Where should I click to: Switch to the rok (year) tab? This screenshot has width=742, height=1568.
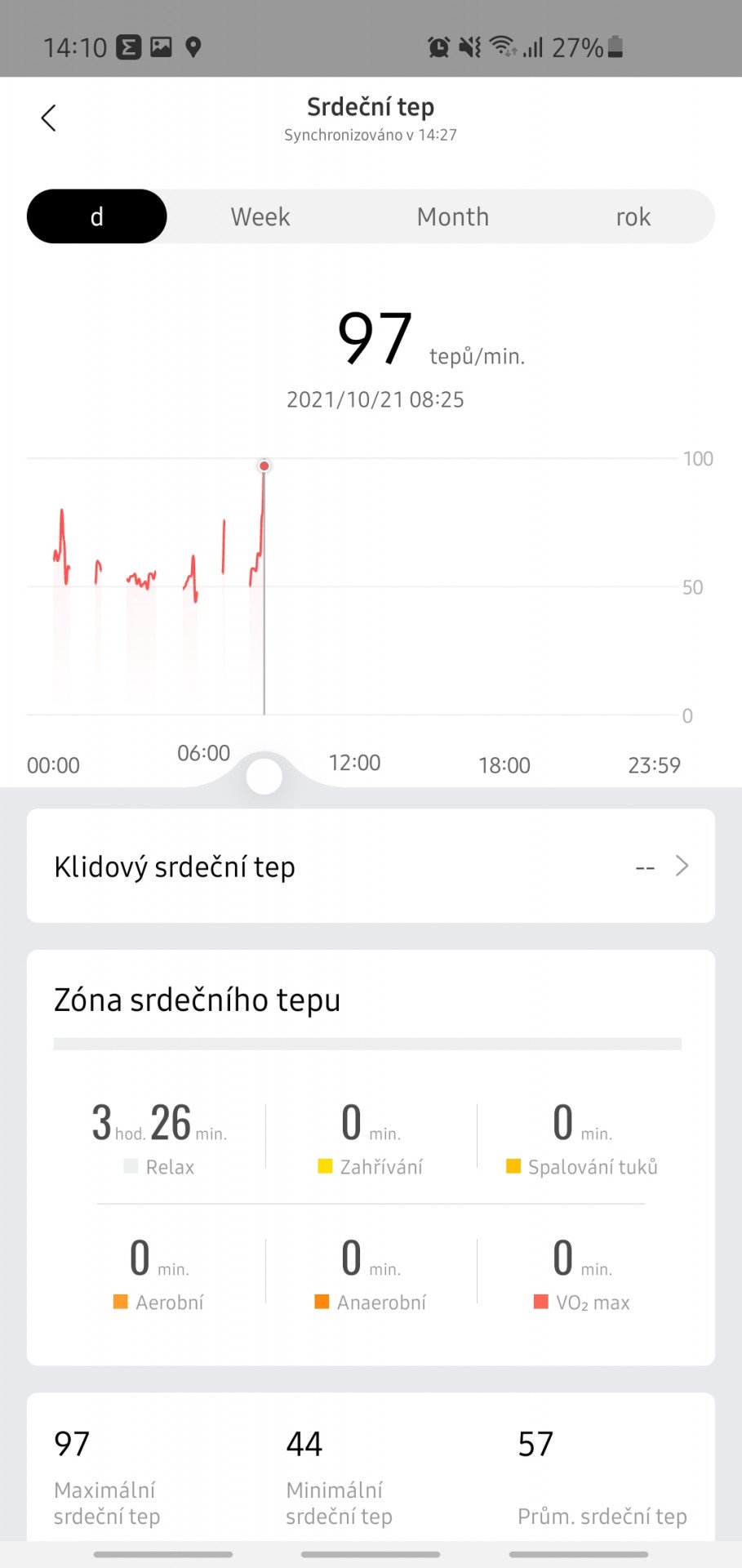(x=633, y=216)
